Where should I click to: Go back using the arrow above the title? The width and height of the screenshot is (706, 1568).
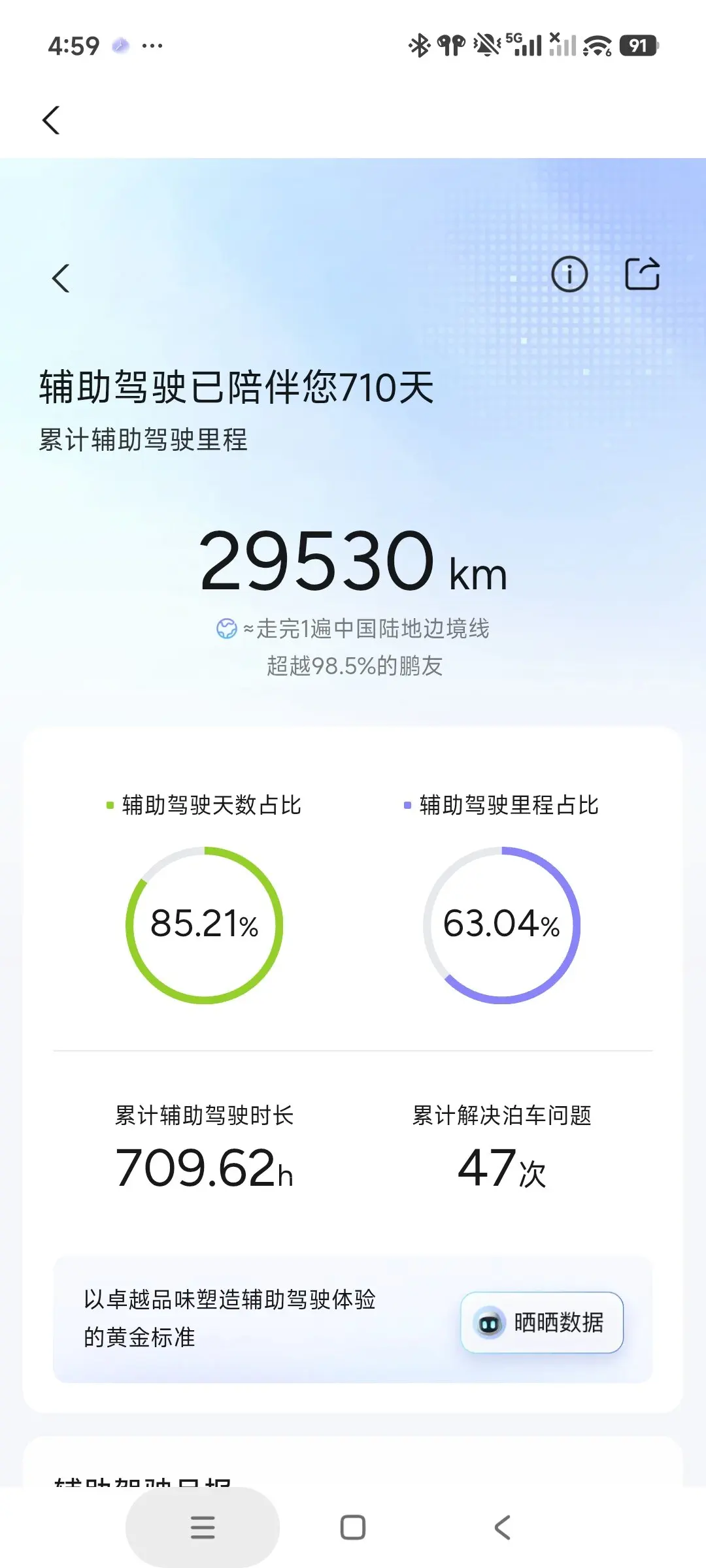coord(61,278)
